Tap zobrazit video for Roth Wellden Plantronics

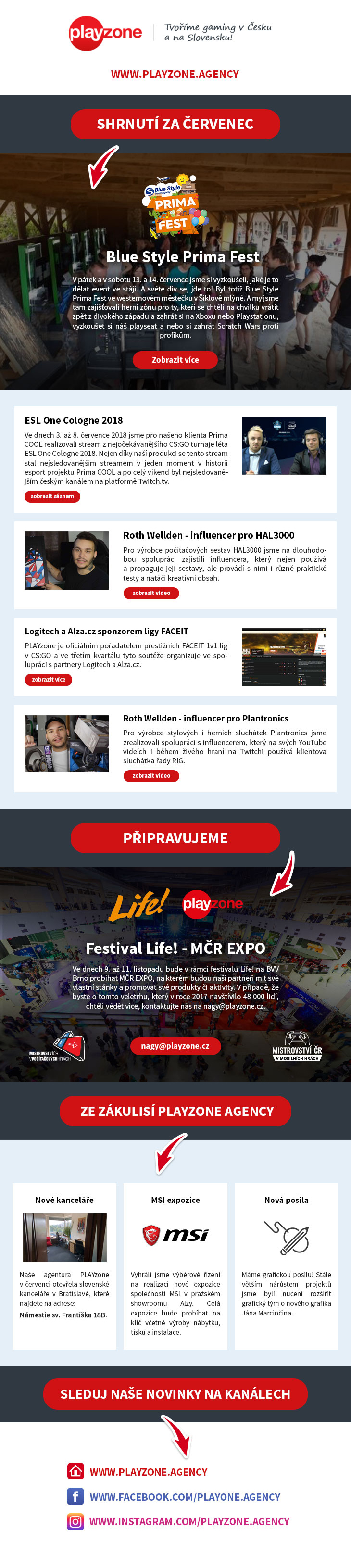tap(151, 775)
